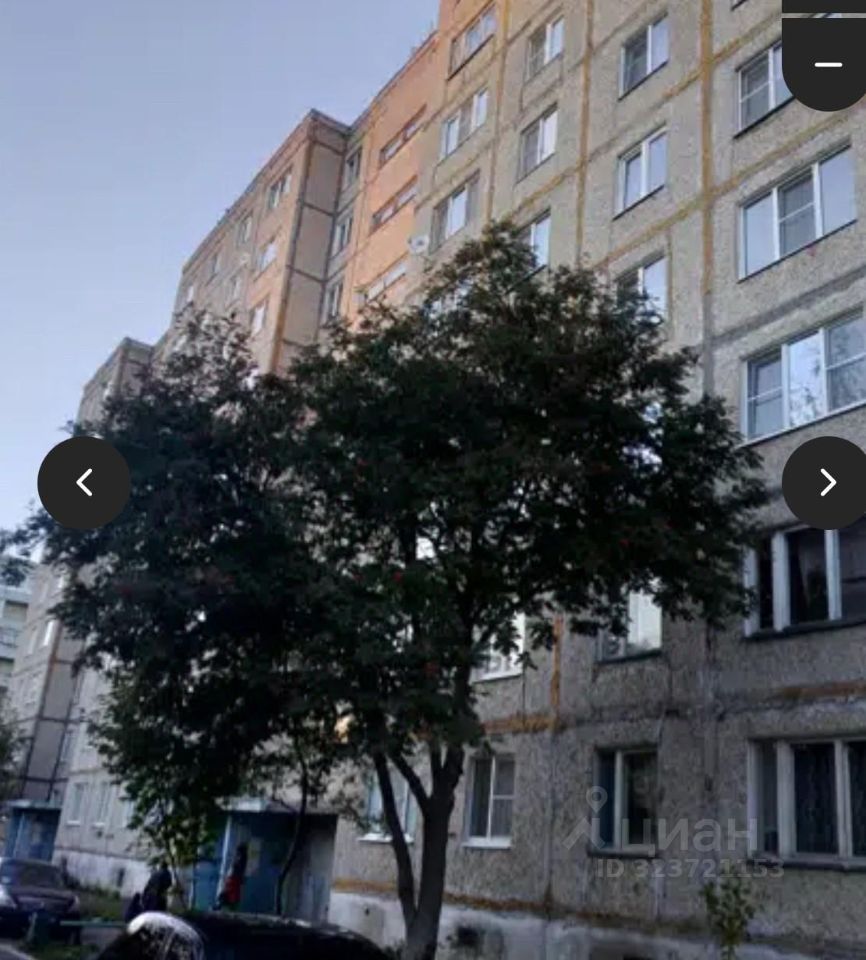Show the next photo
This screenshot has height=960, width=866.
coord(826,483)
